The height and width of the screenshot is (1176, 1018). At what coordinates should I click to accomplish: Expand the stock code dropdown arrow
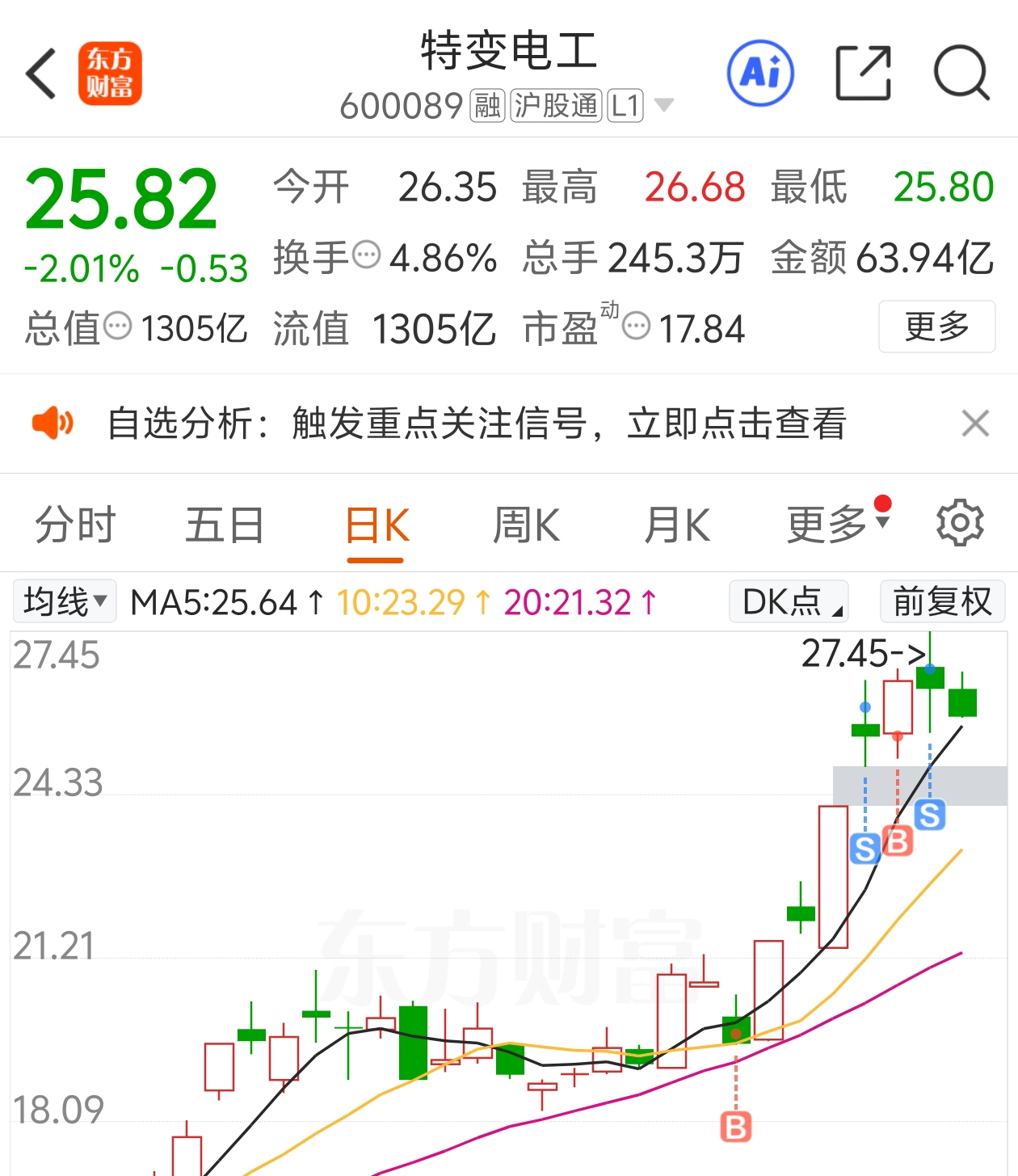(x=663, y=105)
